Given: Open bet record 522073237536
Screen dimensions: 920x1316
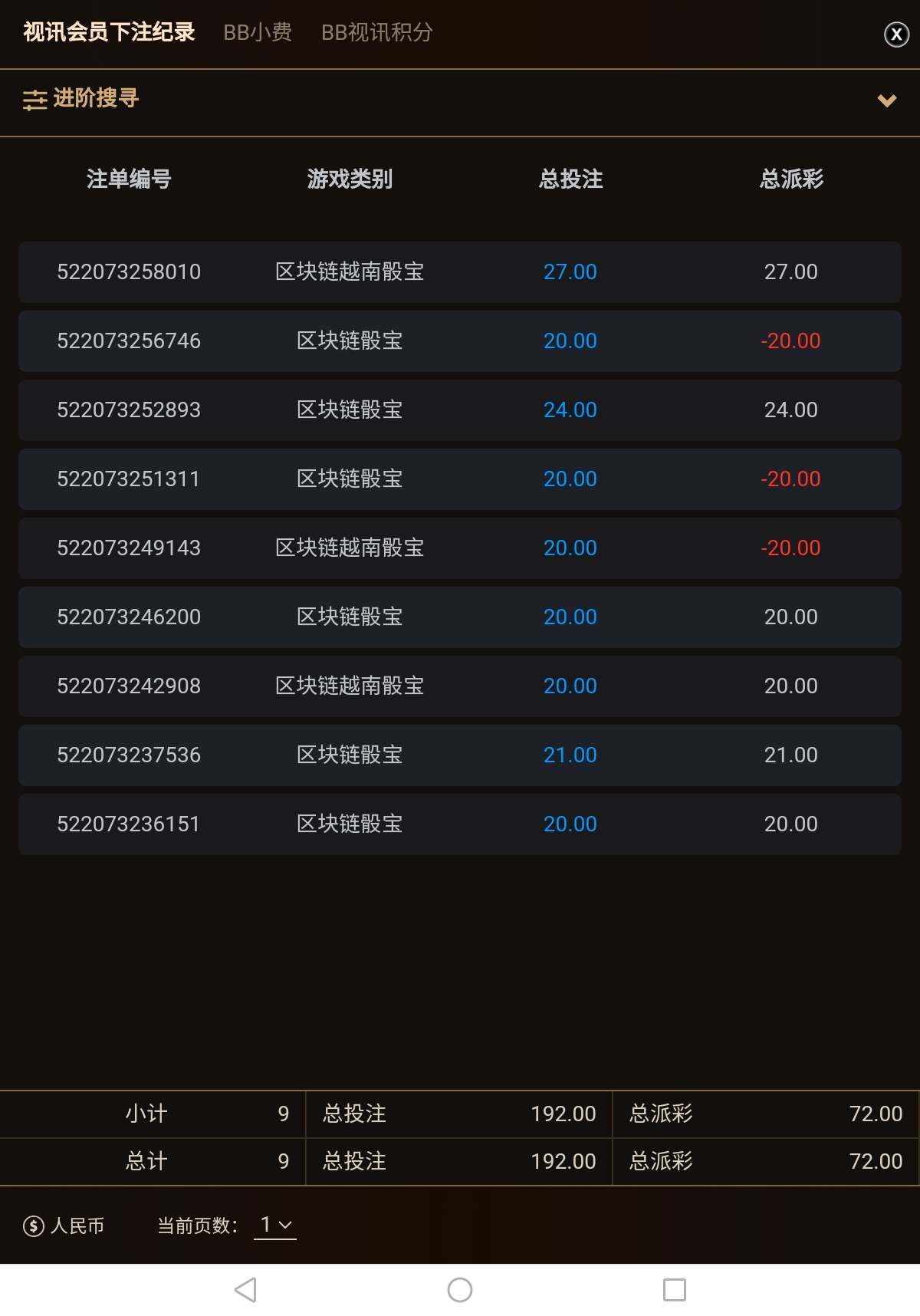Looking at the screenshot, I should (129, 755).
